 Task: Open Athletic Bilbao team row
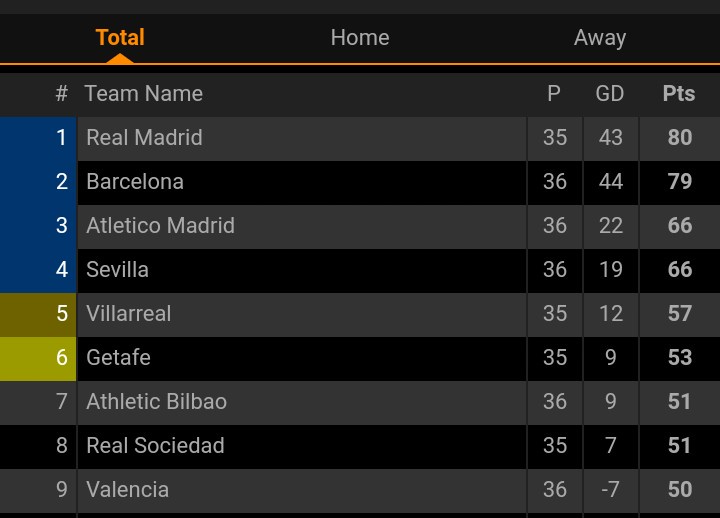coord(156,402)
